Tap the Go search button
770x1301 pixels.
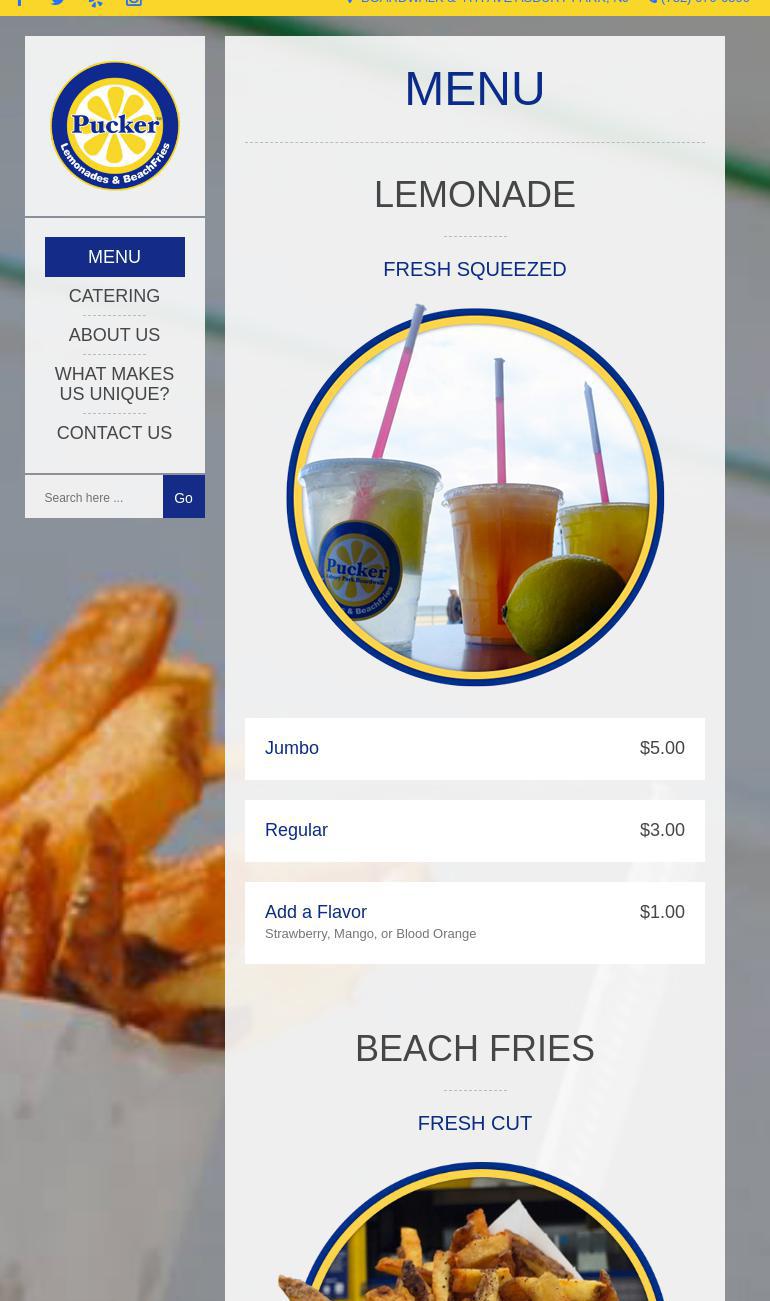click(x=184, y=497)
